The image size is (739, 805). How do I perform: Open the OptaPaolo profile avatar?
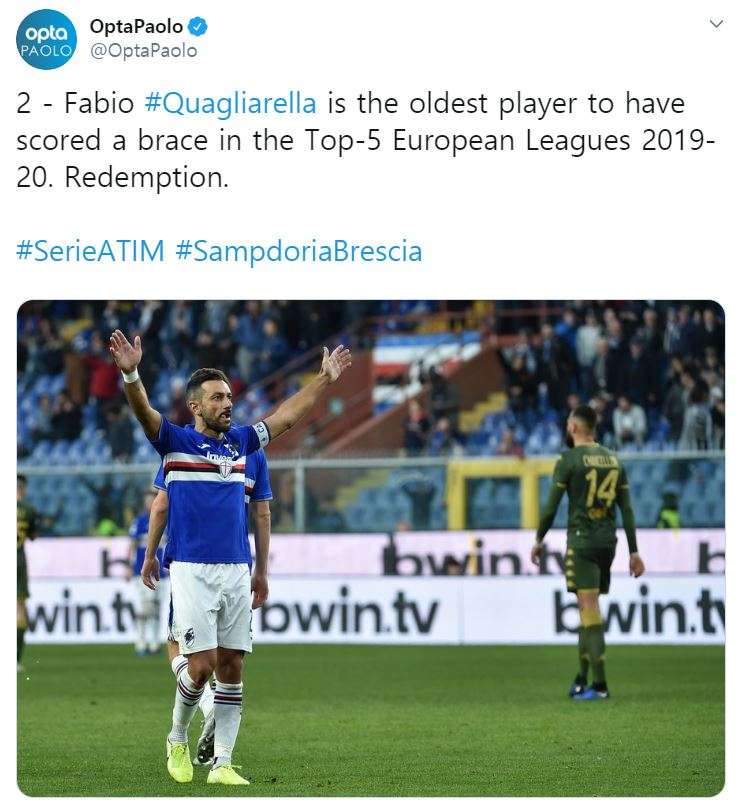click(x=46, y=39)
